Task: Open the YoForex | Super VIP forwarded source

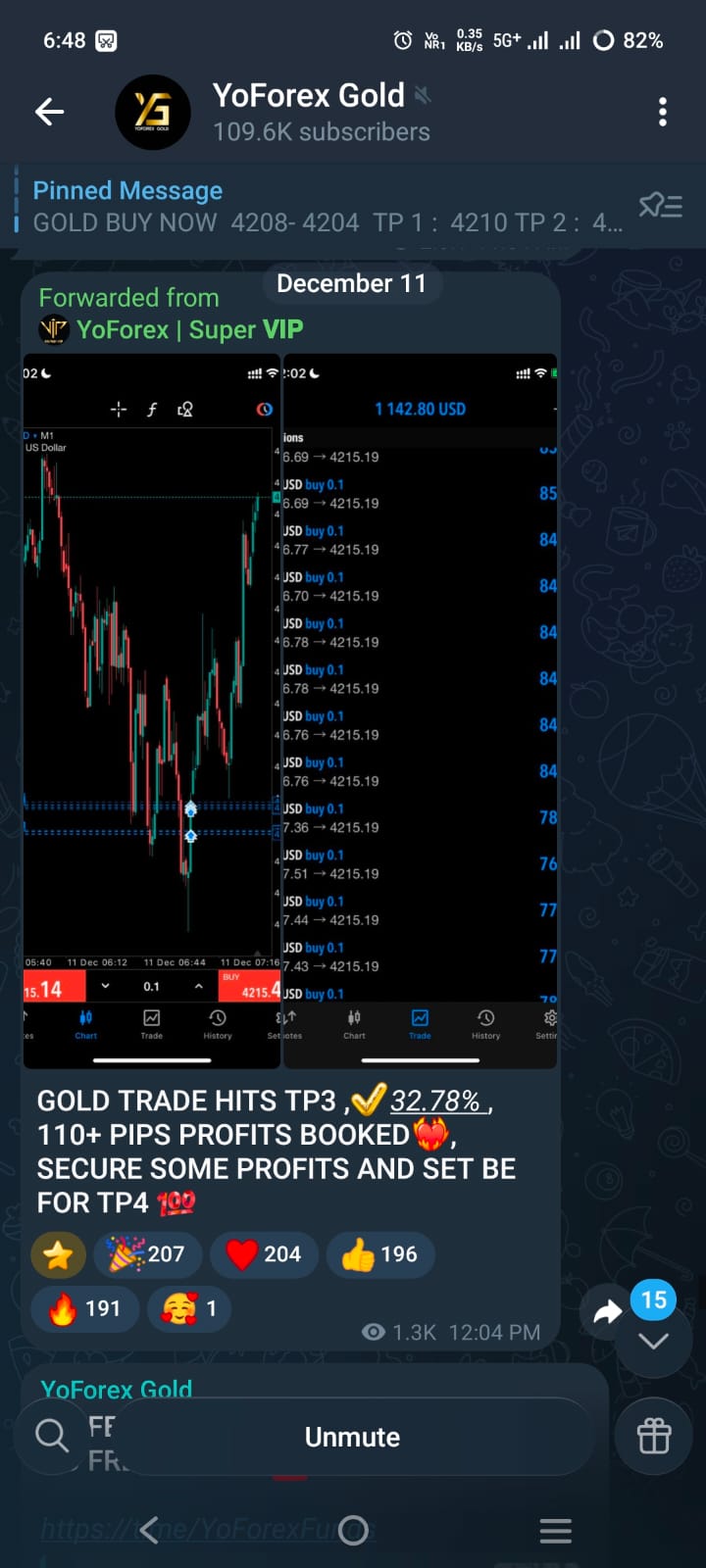Action: coord(188,329)
